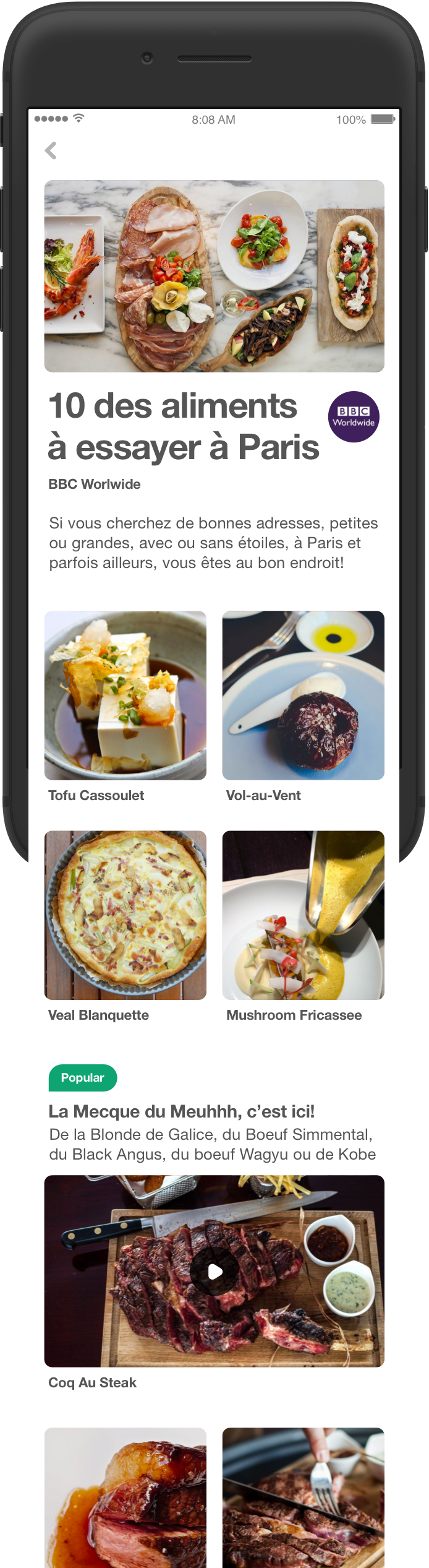The image size is (429, 1568).
Task: Select the Popular tag
Action: (x=82, y=1077)
